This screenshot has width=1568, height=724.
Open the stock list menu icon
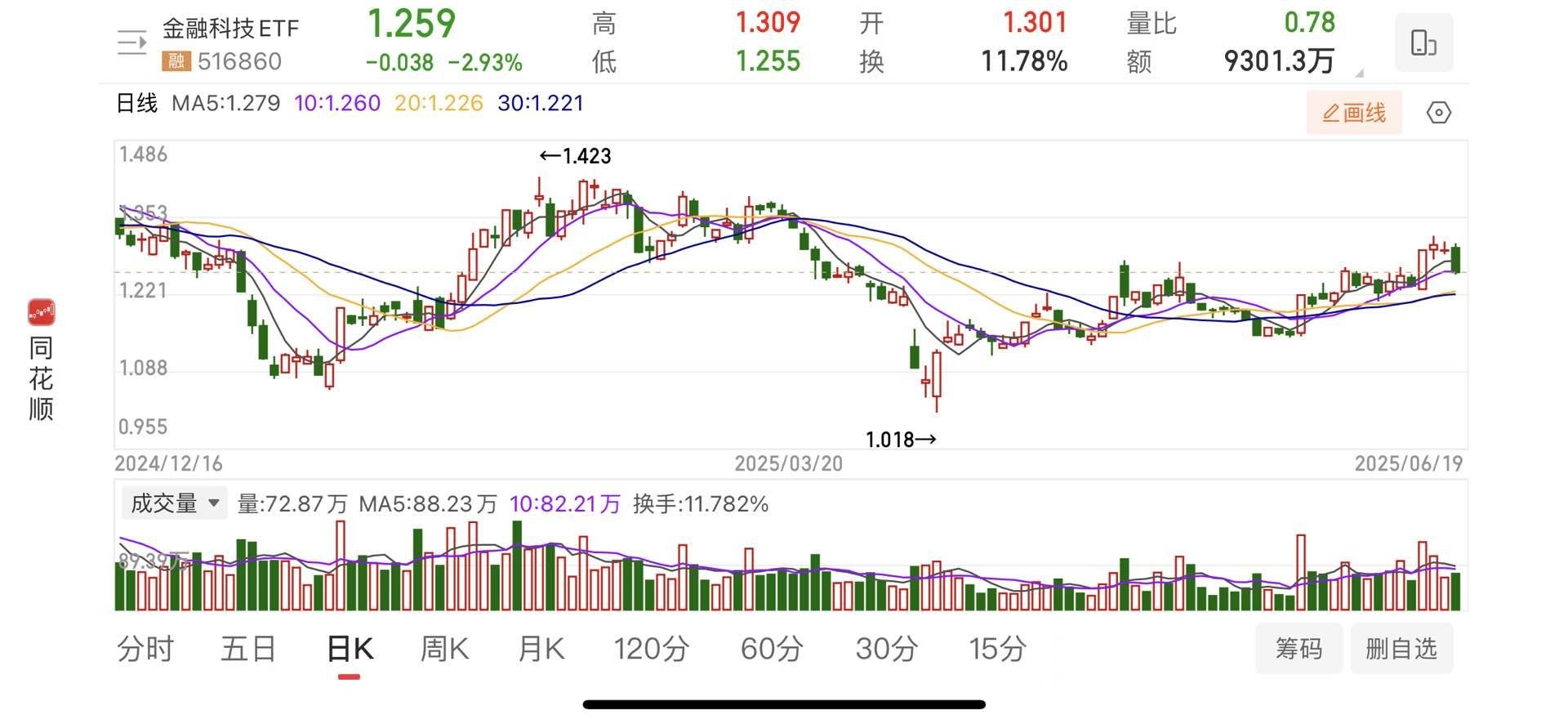(131, 42)
